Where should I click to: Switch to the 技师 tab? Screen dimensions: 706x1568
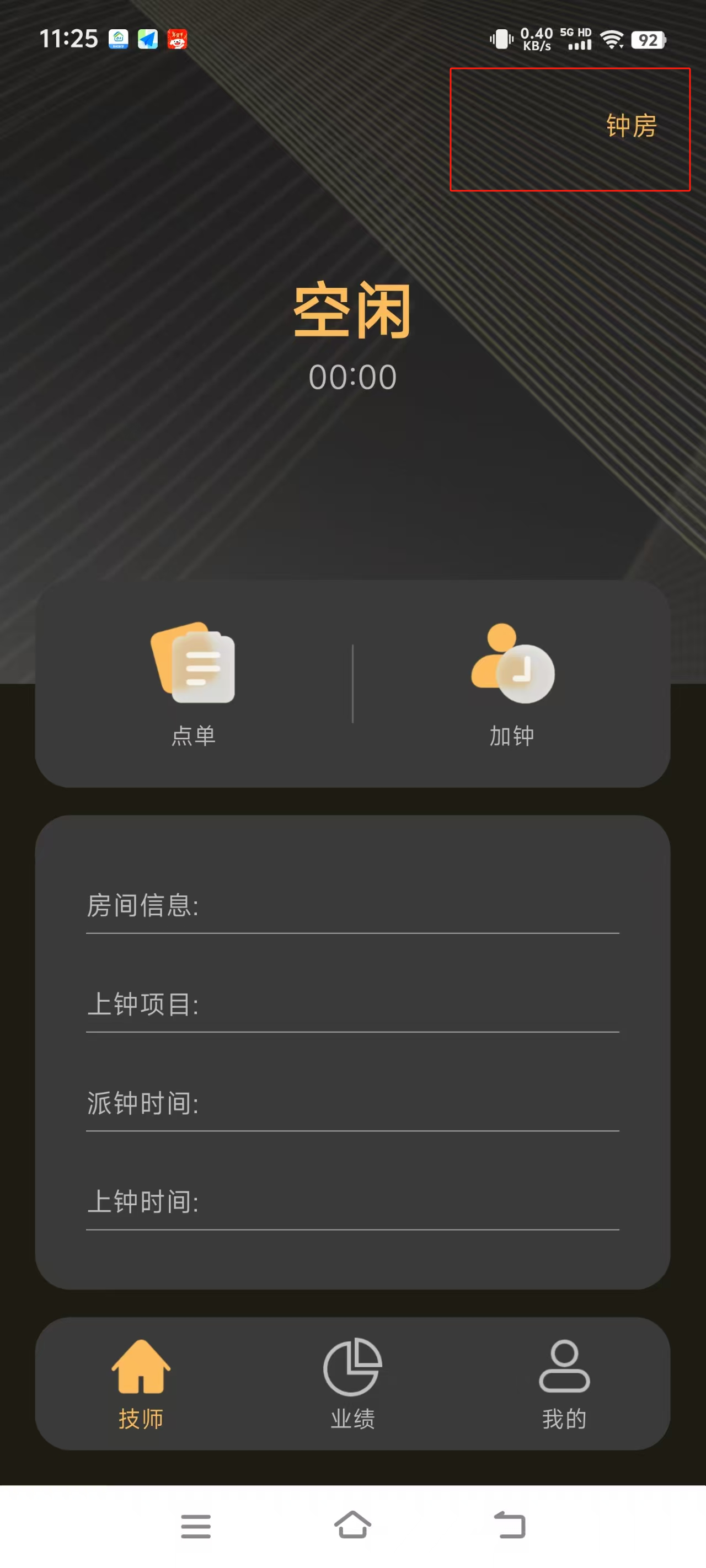(x=141, y=1383)
